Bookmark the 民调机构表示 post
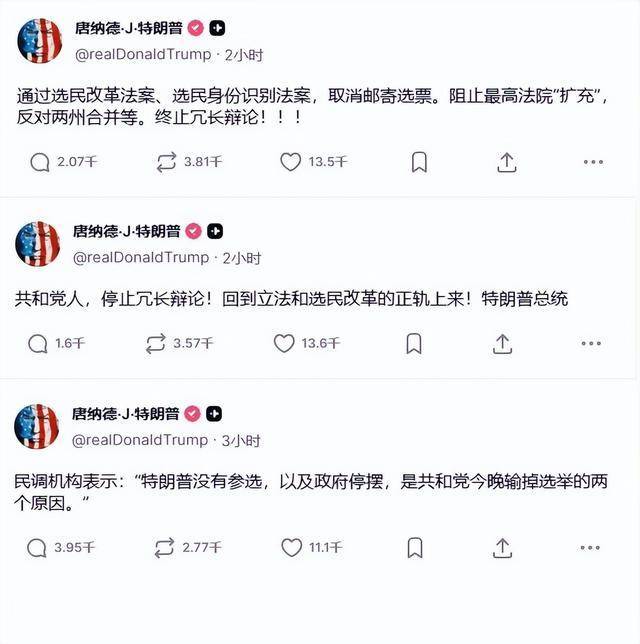Screen dimensions: 640x644 (x=416, y=547)
